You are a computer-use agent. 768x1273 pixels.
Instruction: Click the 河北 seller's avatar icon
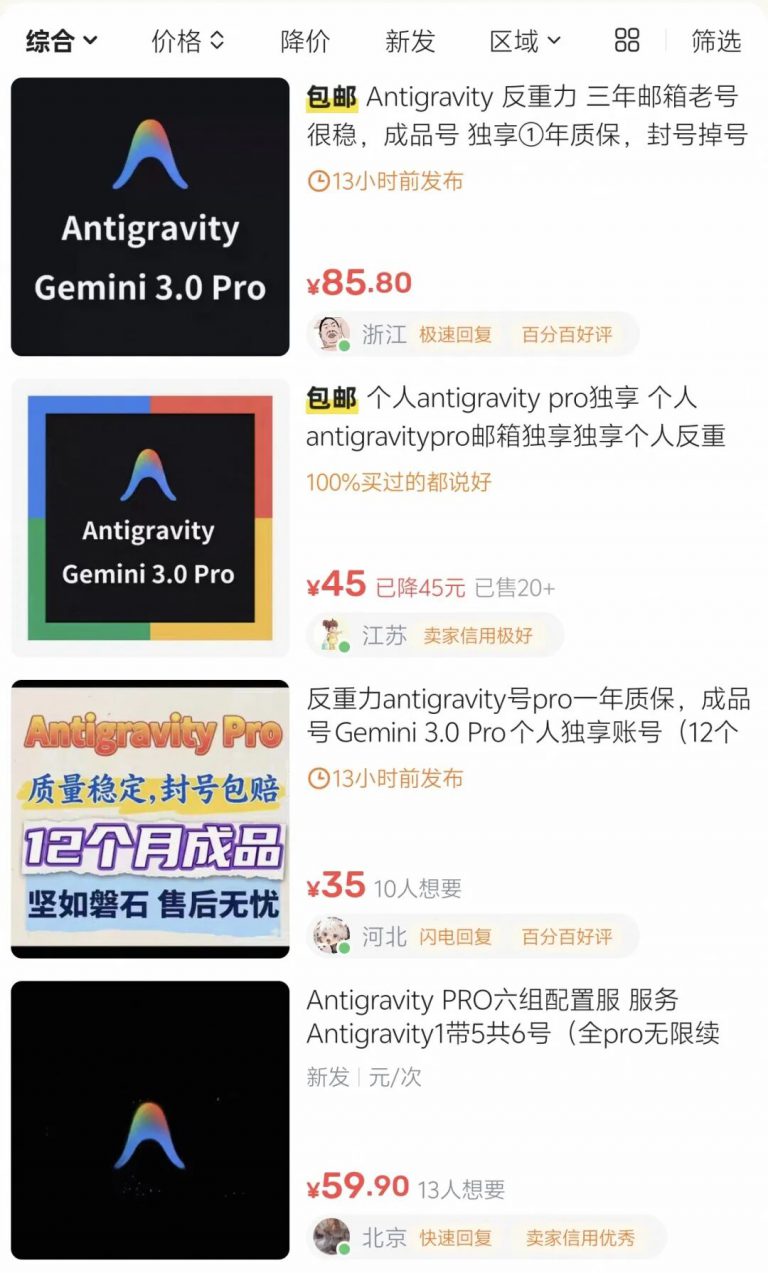click(x=330, y=937)
